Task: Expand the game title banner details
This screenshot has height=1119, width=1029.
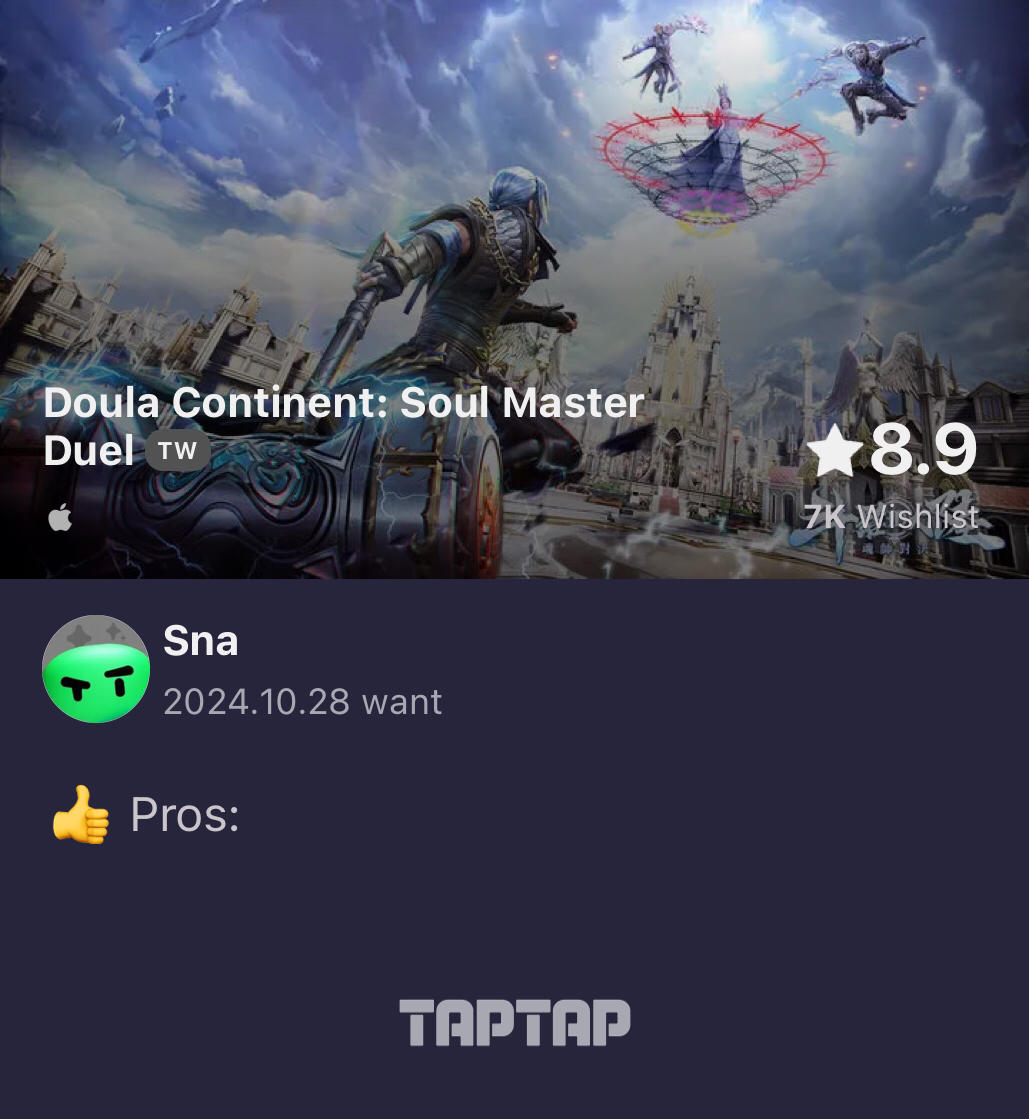Action: [x=344, y=426]
